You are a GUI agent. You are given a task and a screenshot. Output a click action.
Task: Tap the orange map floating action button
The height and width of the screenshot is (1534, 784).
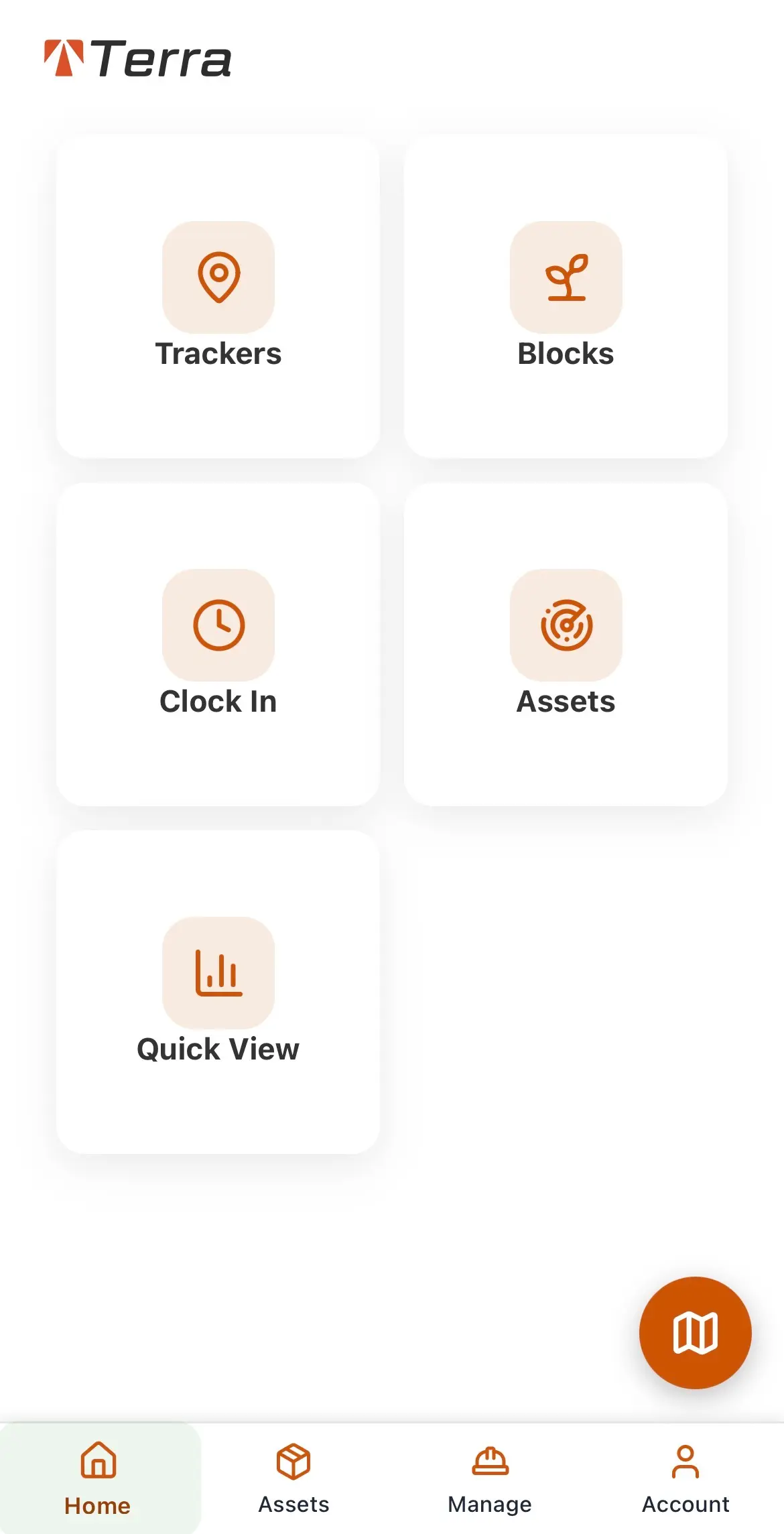coord(696,1334)
